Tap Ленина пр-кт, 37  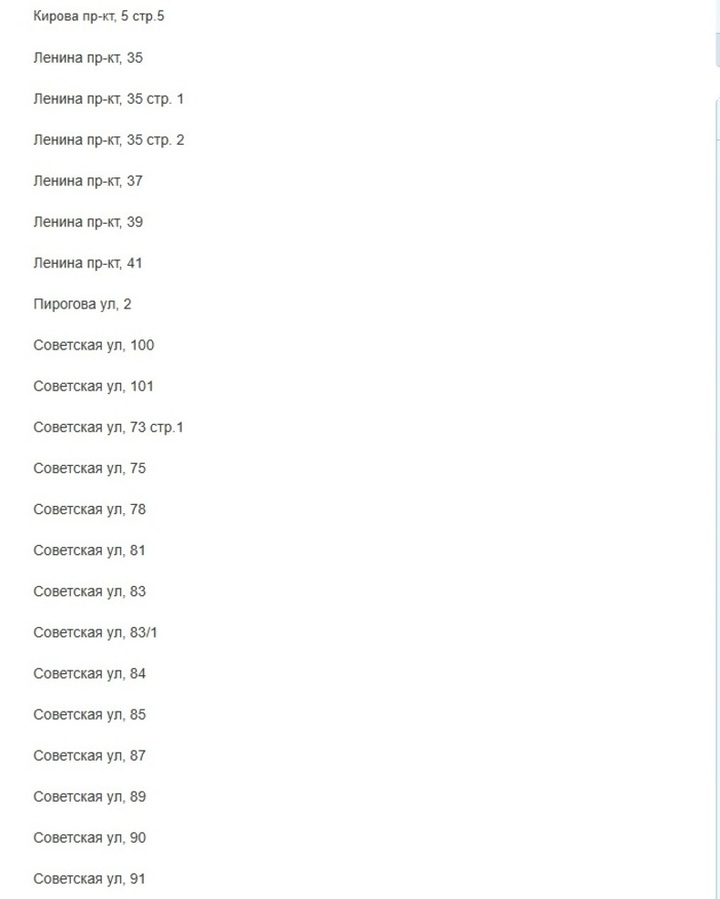(88, 181)
